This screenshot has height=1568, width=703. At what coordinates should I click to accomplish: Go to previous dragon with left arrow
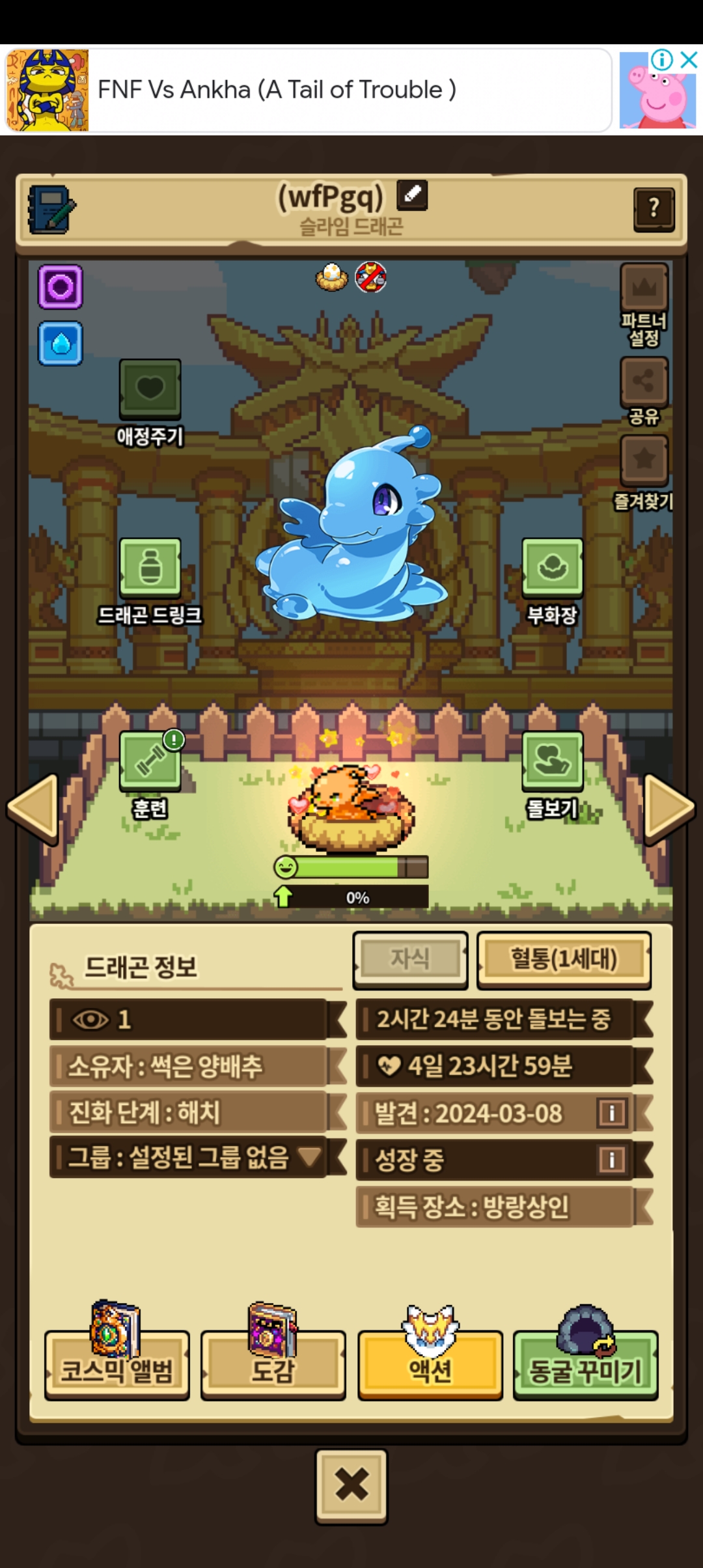33,808
